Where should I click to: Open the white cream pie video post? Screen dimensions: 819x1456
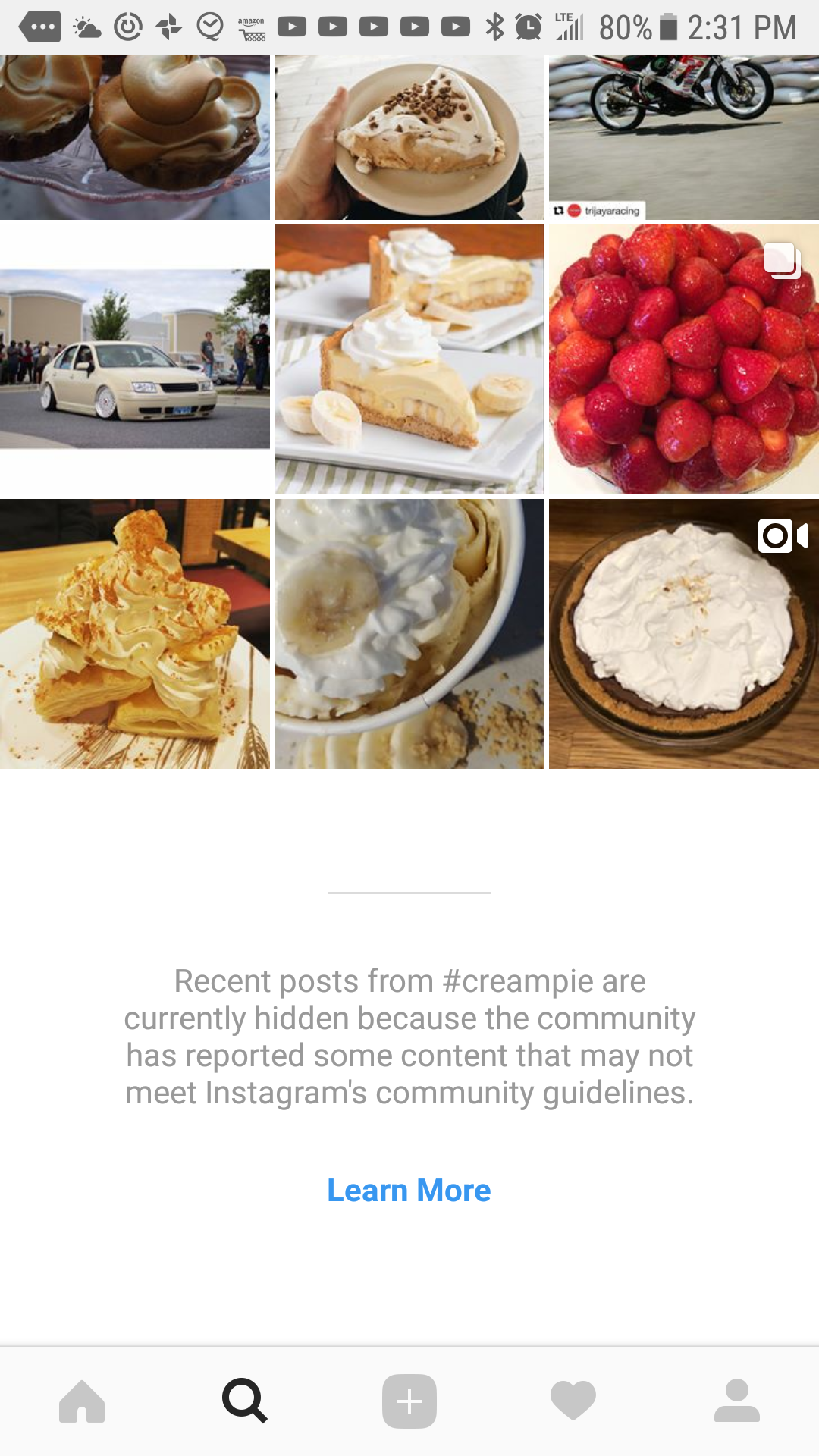click(x=684, y=634)
